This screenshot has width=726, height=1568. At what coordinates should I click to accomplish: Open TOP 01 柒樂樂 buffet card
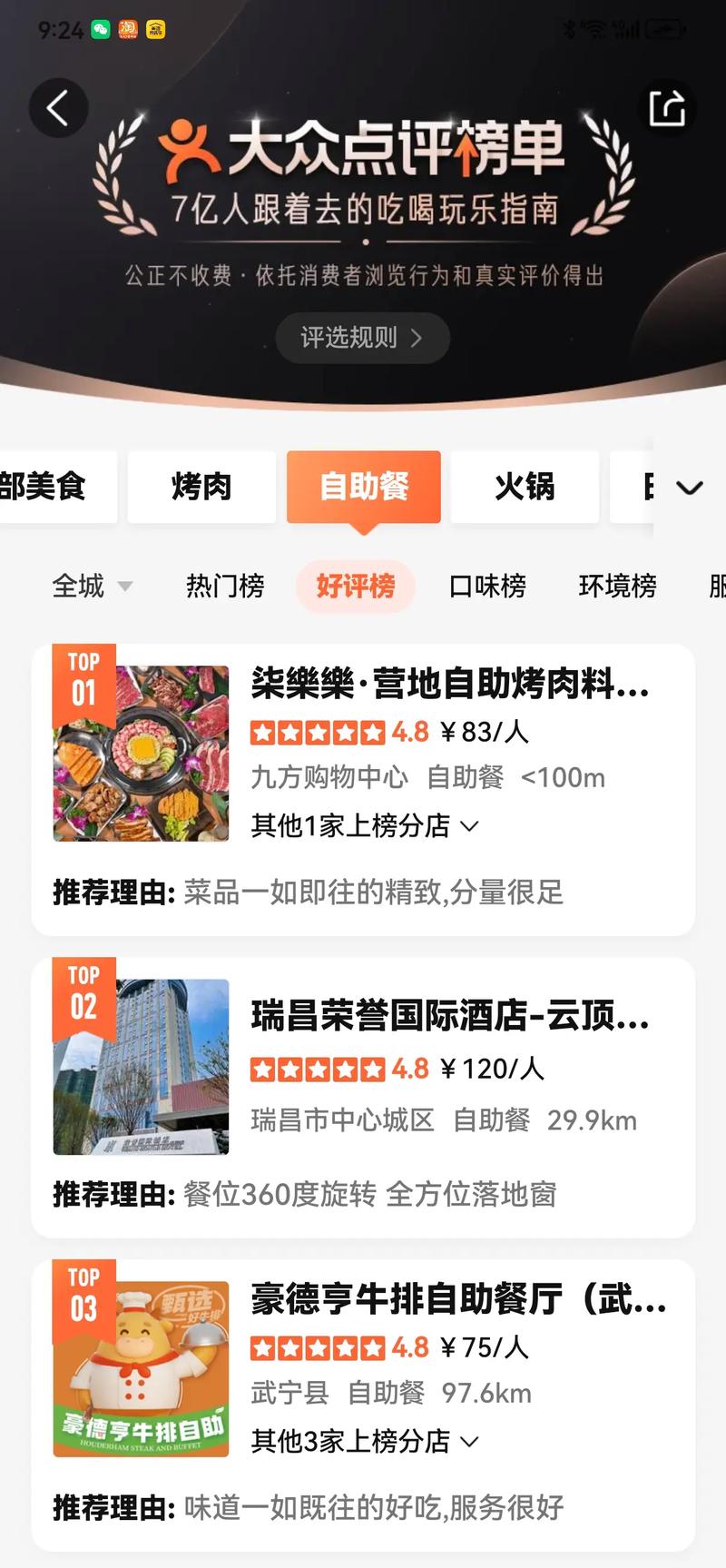click(449, 684)
